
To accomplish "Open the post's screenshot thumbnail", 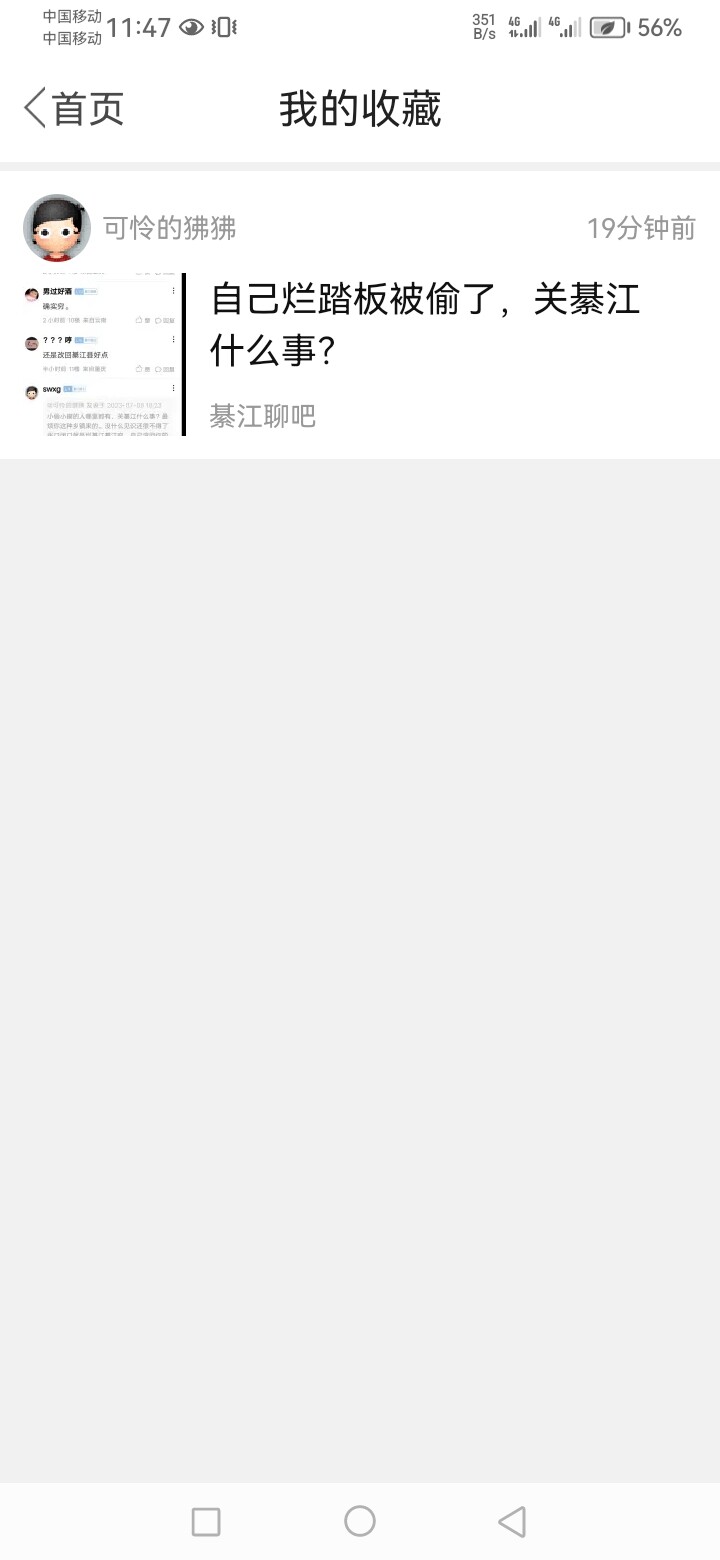I will click(x=104, y=354).
